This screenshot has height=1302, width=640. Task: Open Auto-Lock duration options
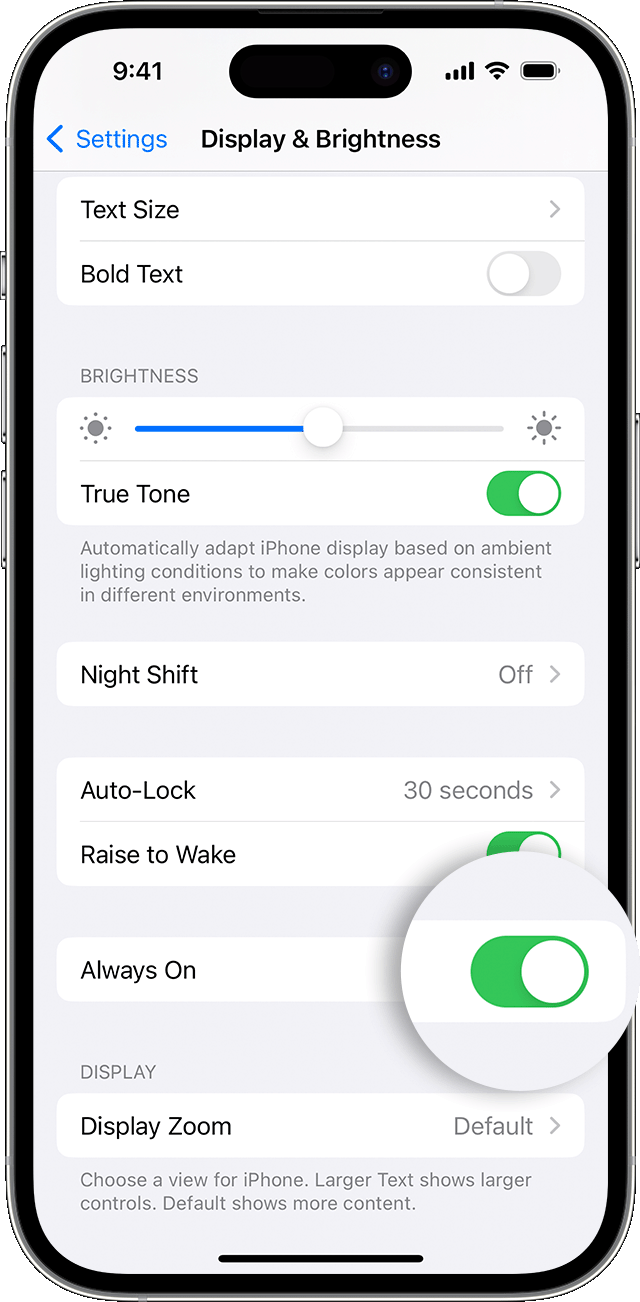pos(320,790)
